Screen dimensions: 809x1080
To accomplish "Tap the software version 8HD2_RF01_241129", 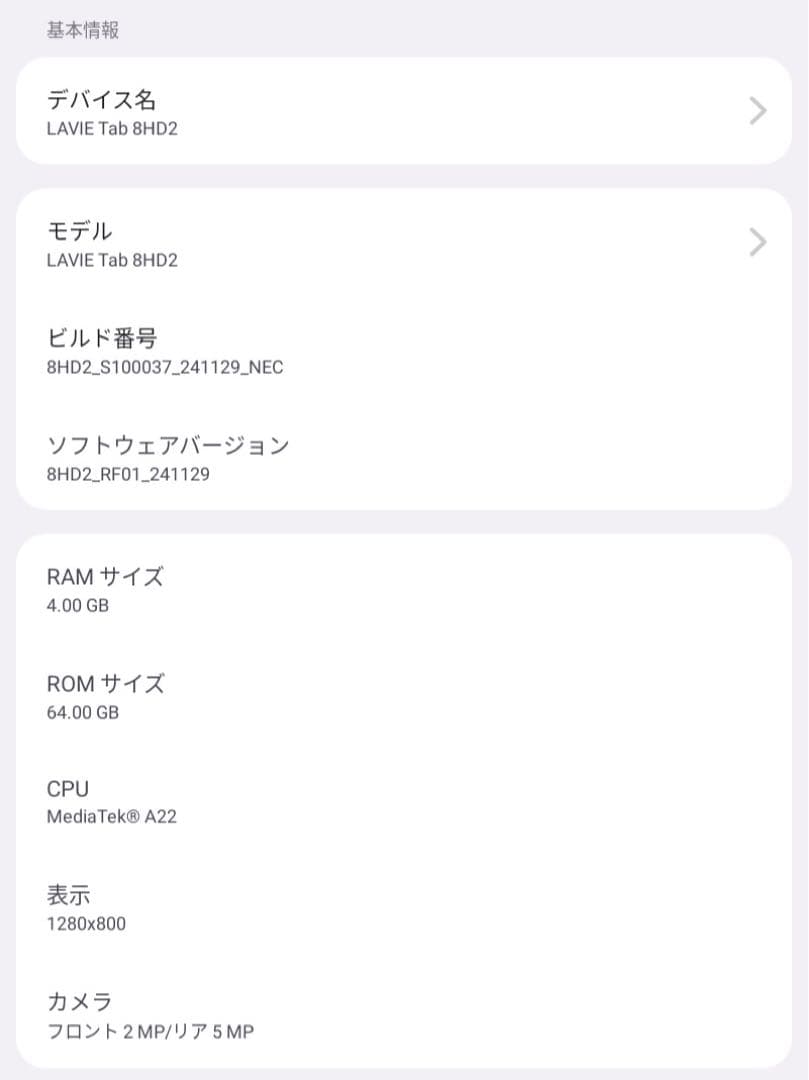I will pyautogui.click(x=134, y=474).
